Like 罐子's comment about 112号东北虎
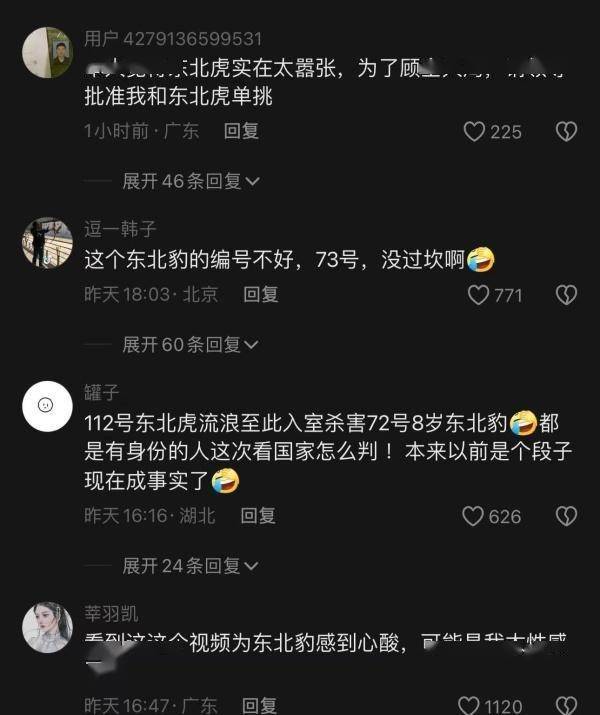Viewport: 600px width, 715px height. point(473,516)
